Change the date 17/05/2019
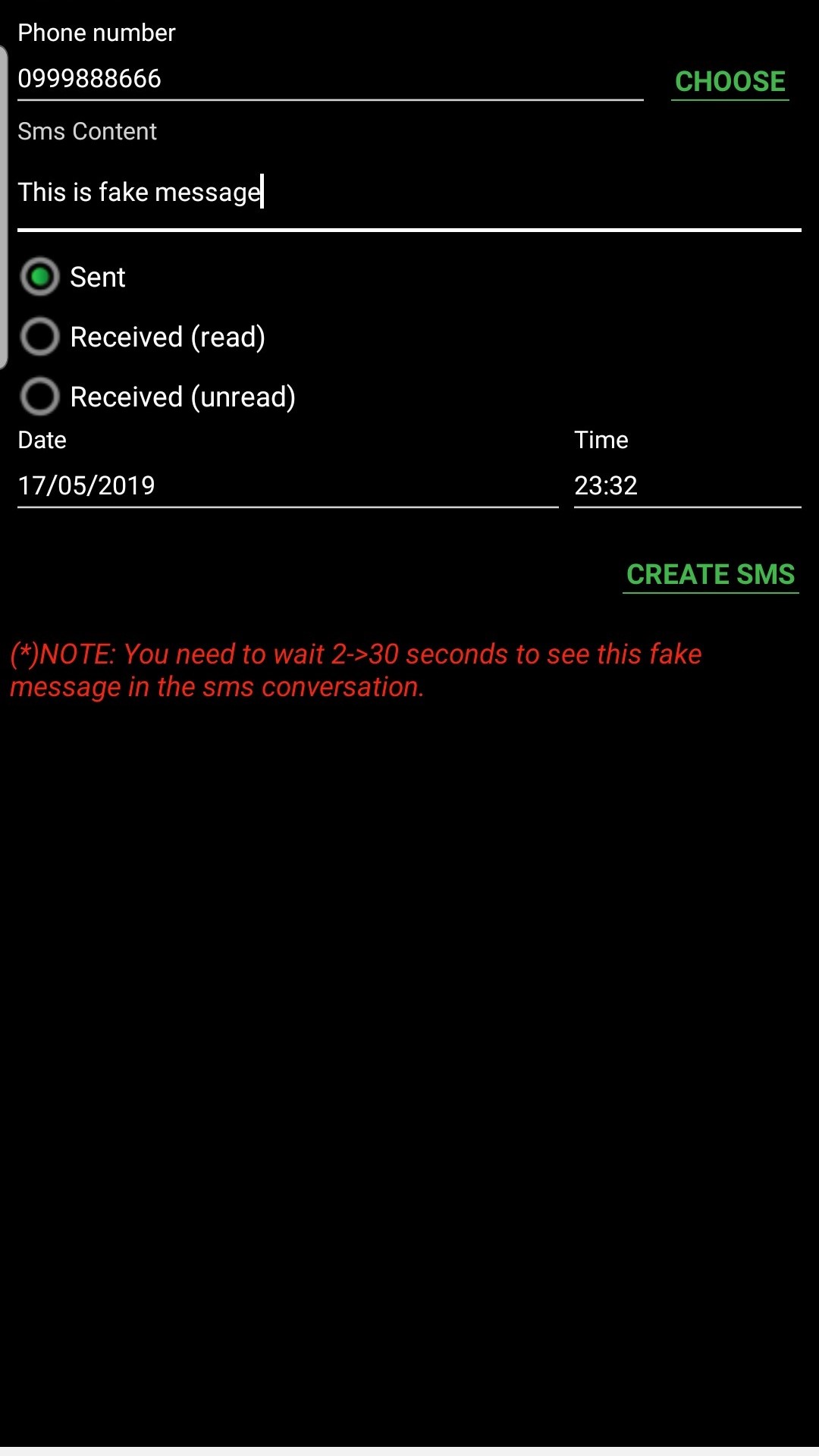The image size is (819, 1456). [x=287, y=485]
